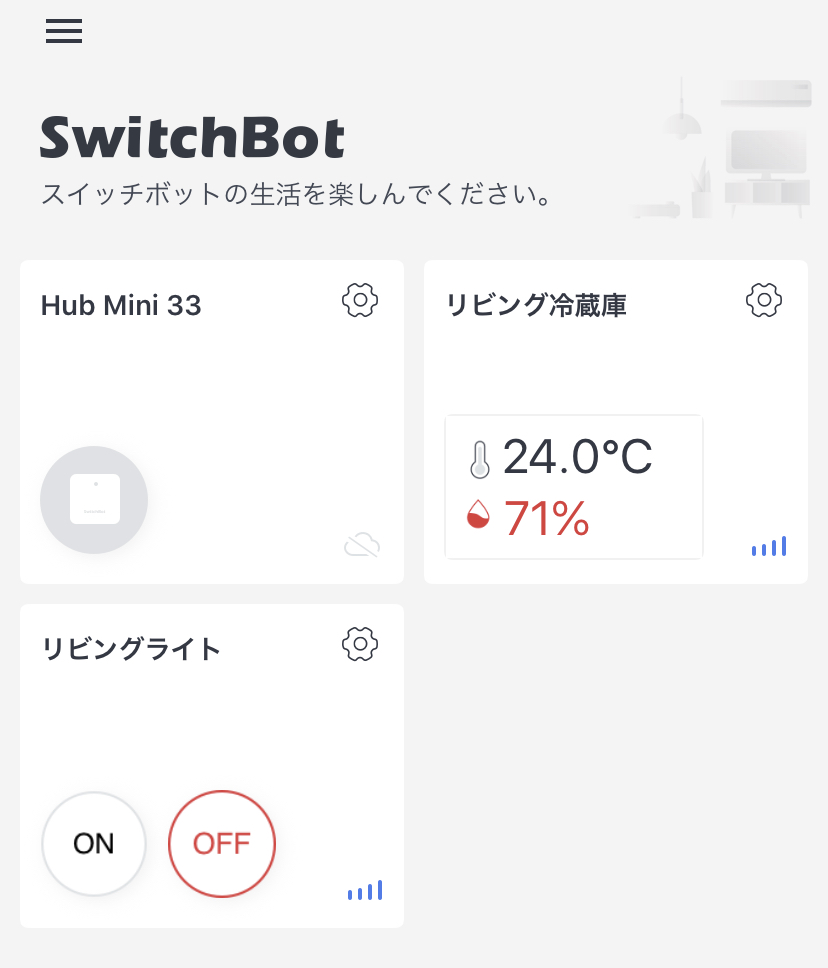Turn リビングライト OFF

(x=221, y=844)
